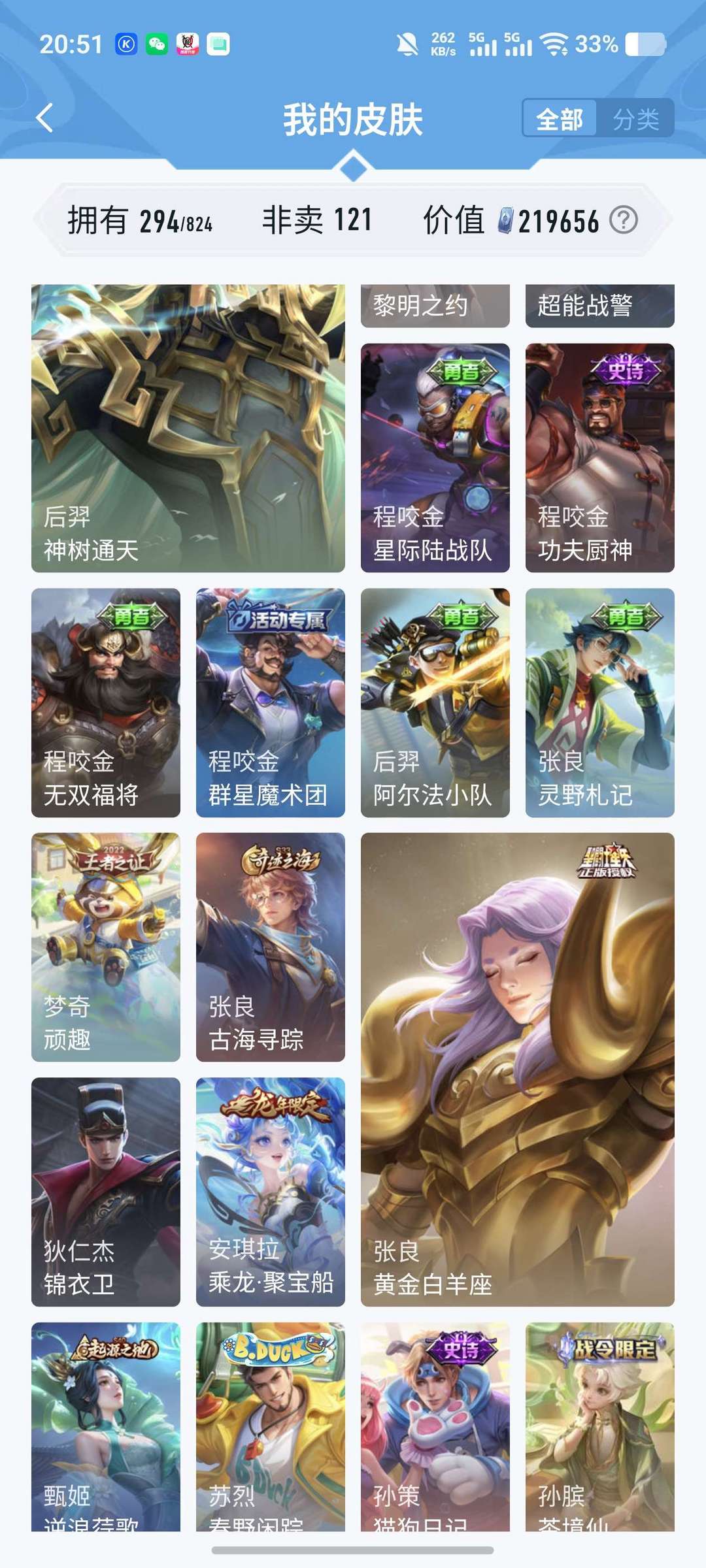This screenshot has width=706, height=1568.
Task: View the 甄姬 skin card
Action: (x=106, y=1427)
